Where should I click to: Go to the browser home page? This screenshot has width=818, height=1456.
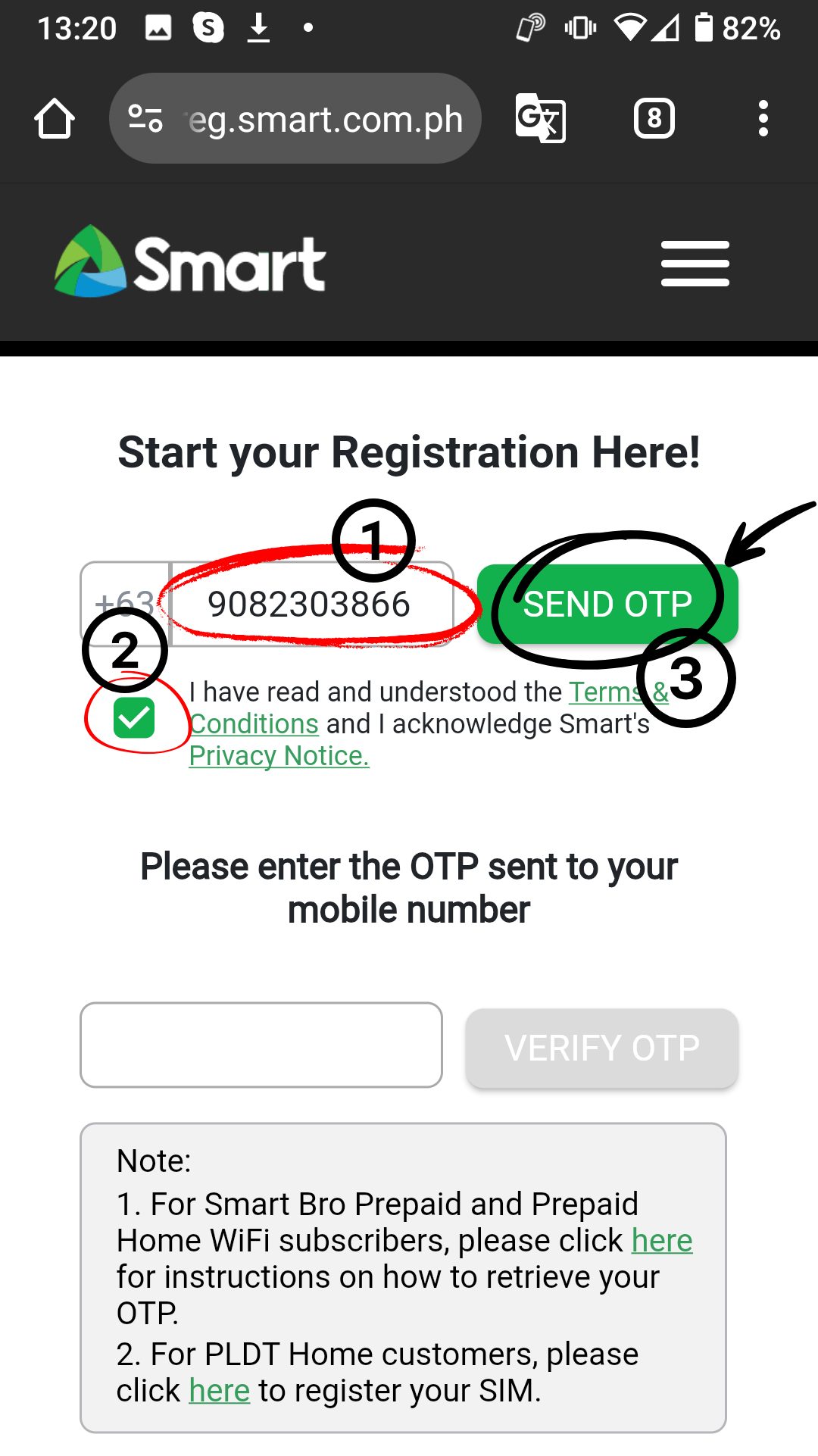pyautogui.click(x=55, y=119)
